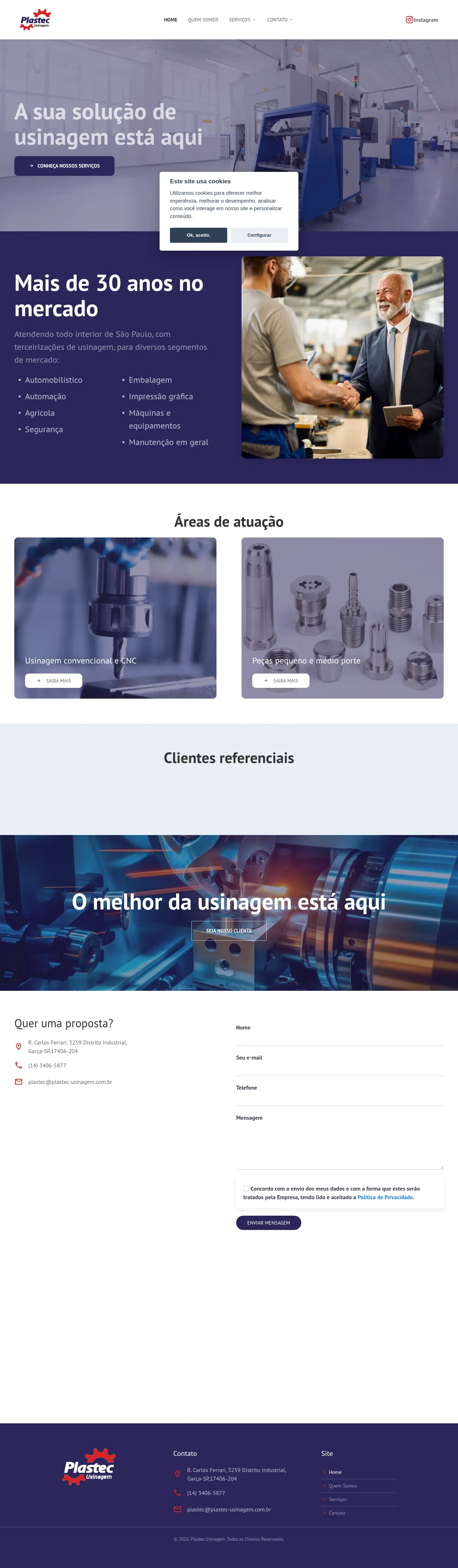
Task: Check the data consent checkbox
Action: [246, 1188]
